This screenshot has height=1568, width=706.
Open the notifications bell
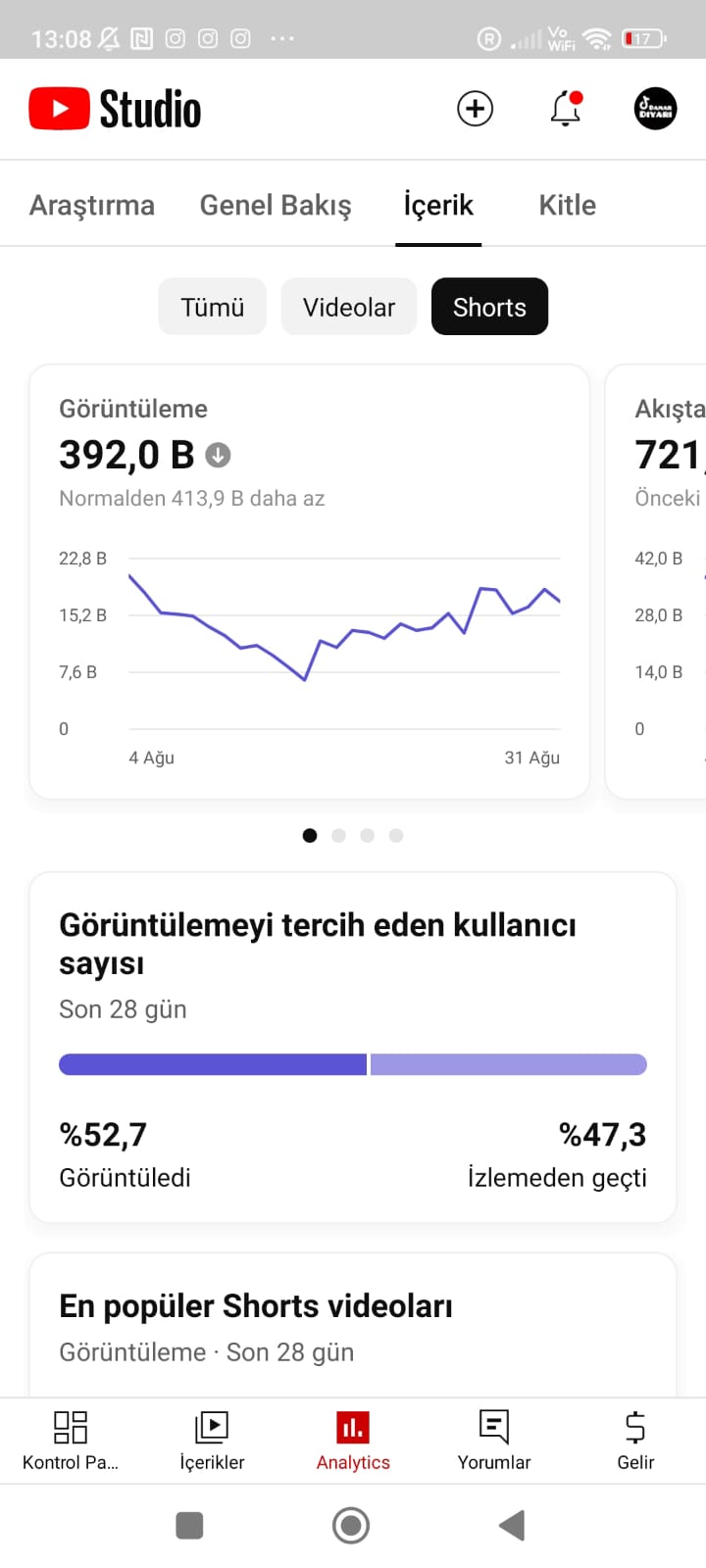566,109
